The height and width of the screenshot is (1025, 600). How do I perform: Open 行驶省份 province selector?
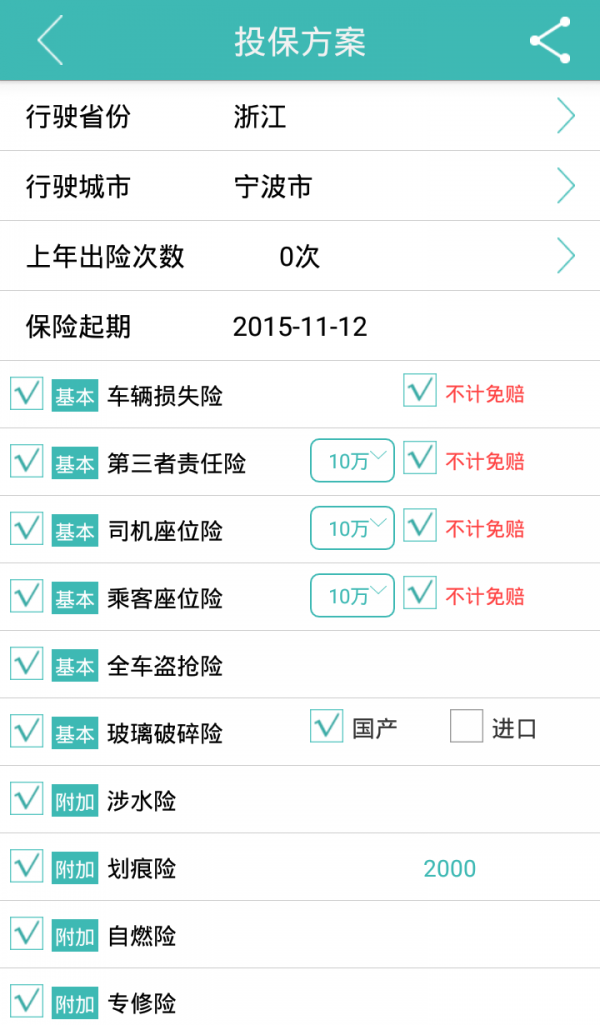pos(565,117)
